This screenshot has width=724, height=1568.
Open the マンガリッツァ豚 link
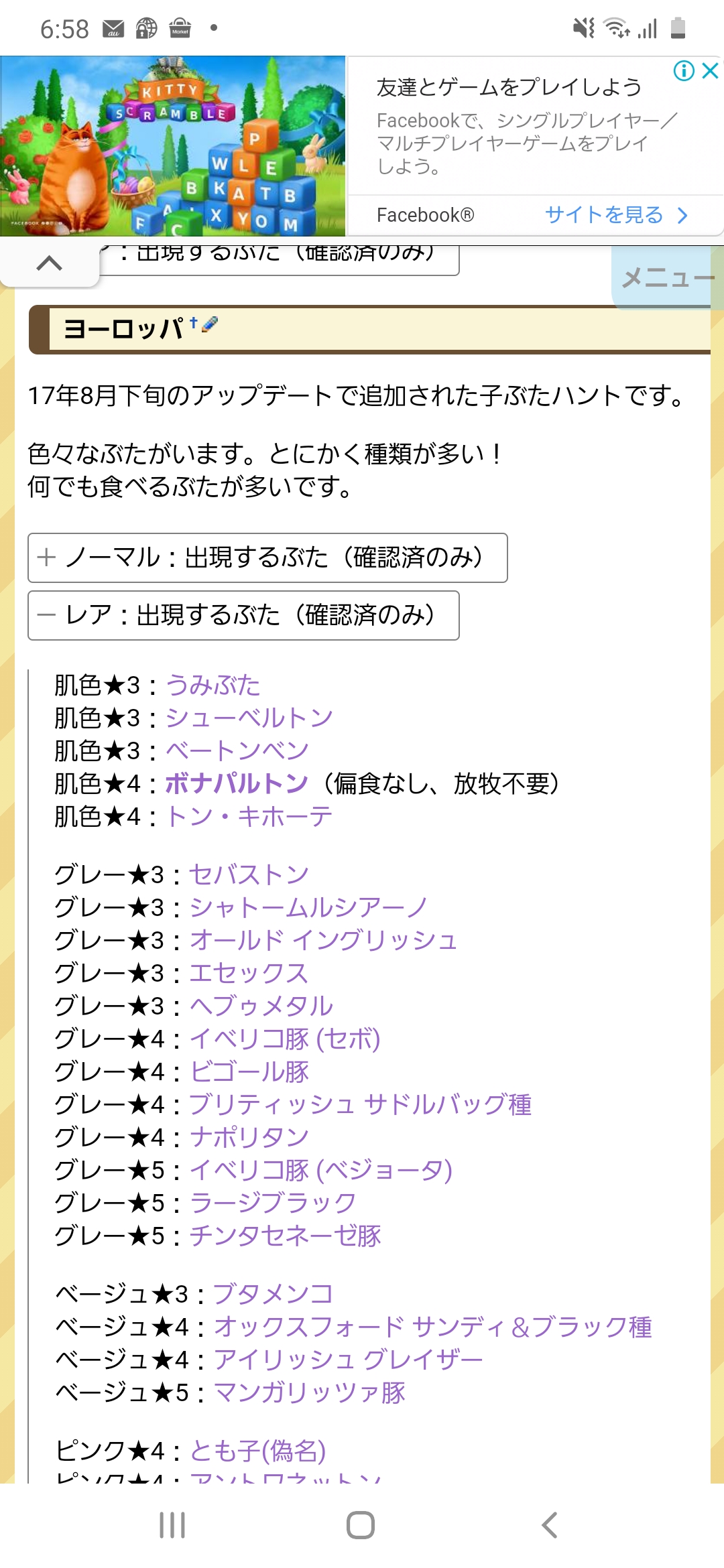pos(310,1393)
